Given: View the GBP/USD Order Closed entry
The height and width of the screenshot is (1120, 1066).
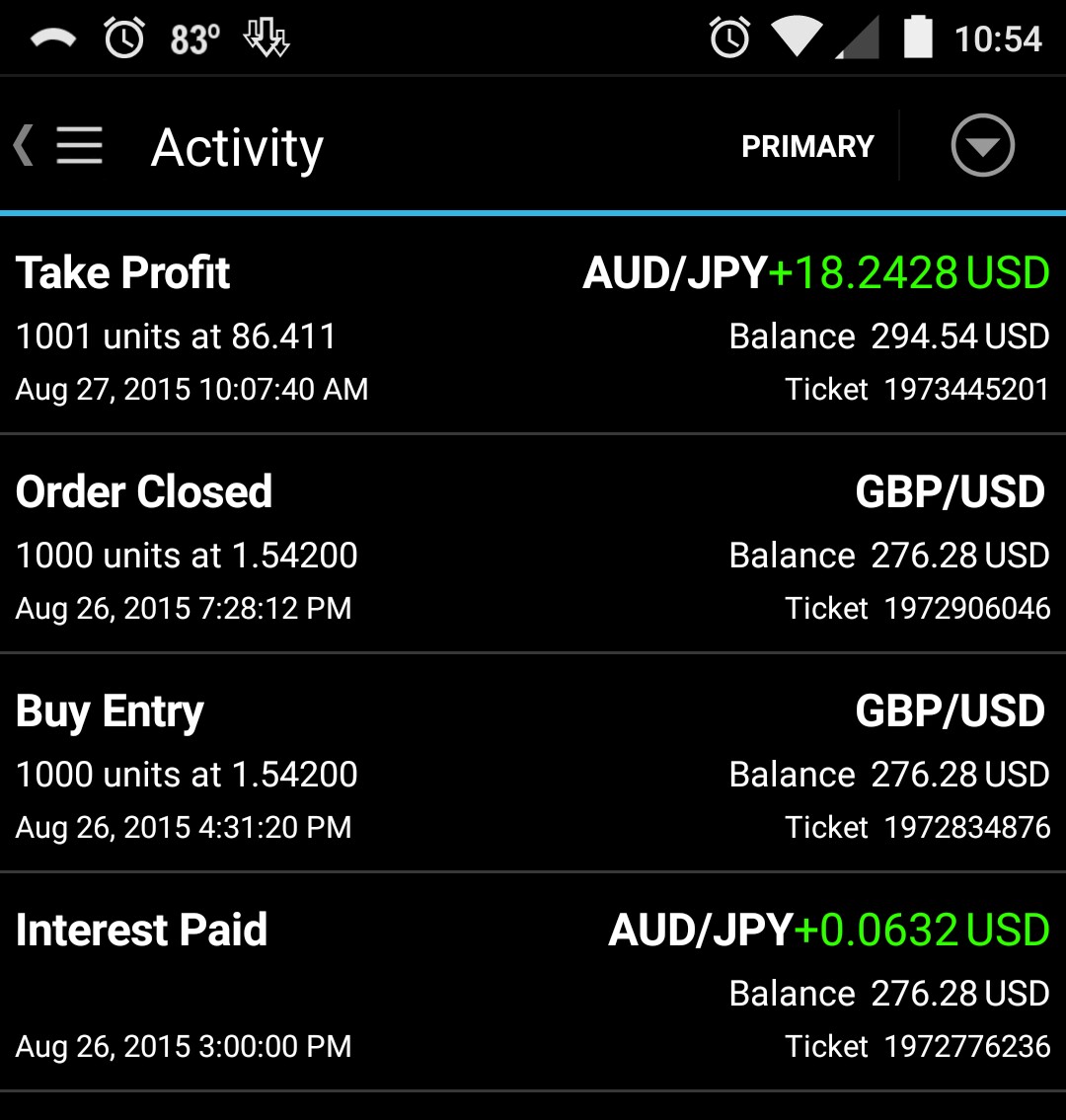Looking at the screenshot, I should click(533, 545).
